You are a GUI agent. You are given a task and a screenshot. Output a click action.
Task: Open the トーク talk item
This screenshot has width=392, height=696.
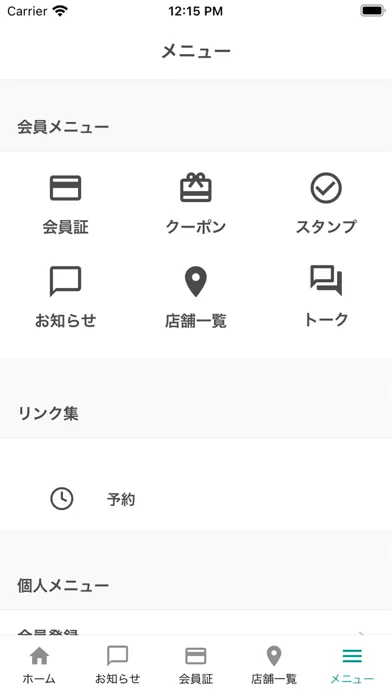326,296
